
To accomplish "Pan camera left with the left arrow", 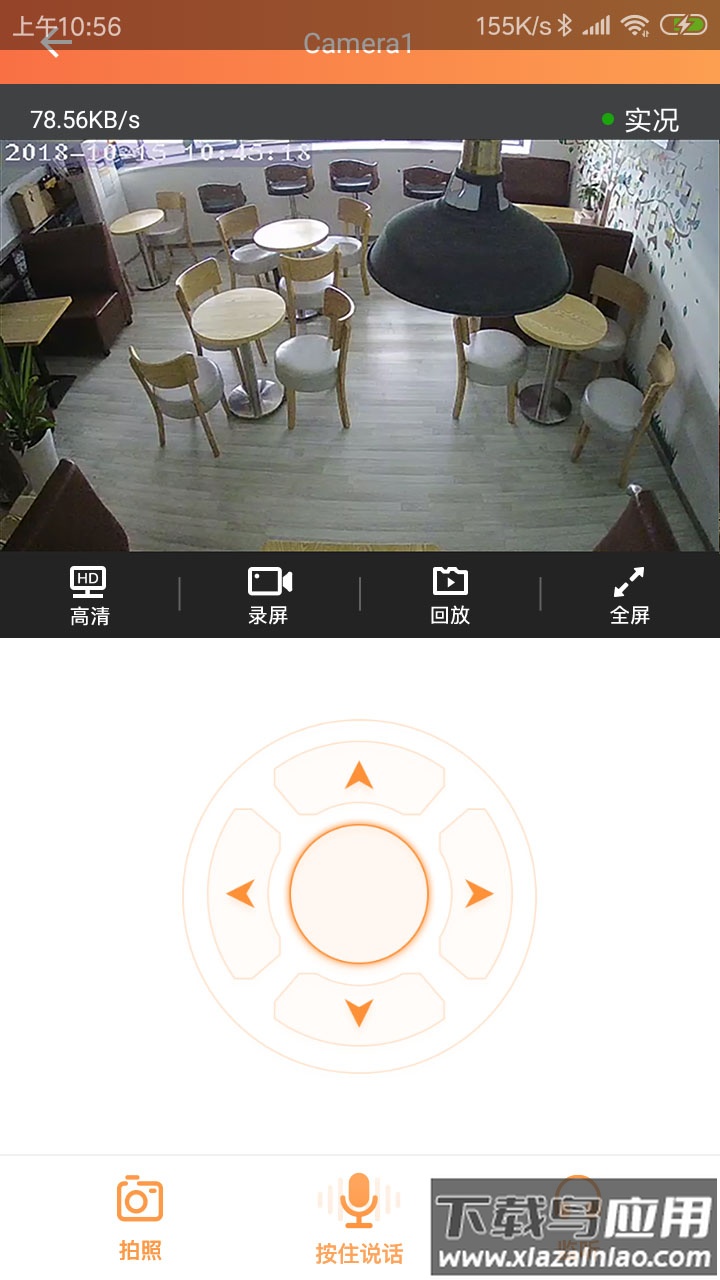I will pos(241,893).
